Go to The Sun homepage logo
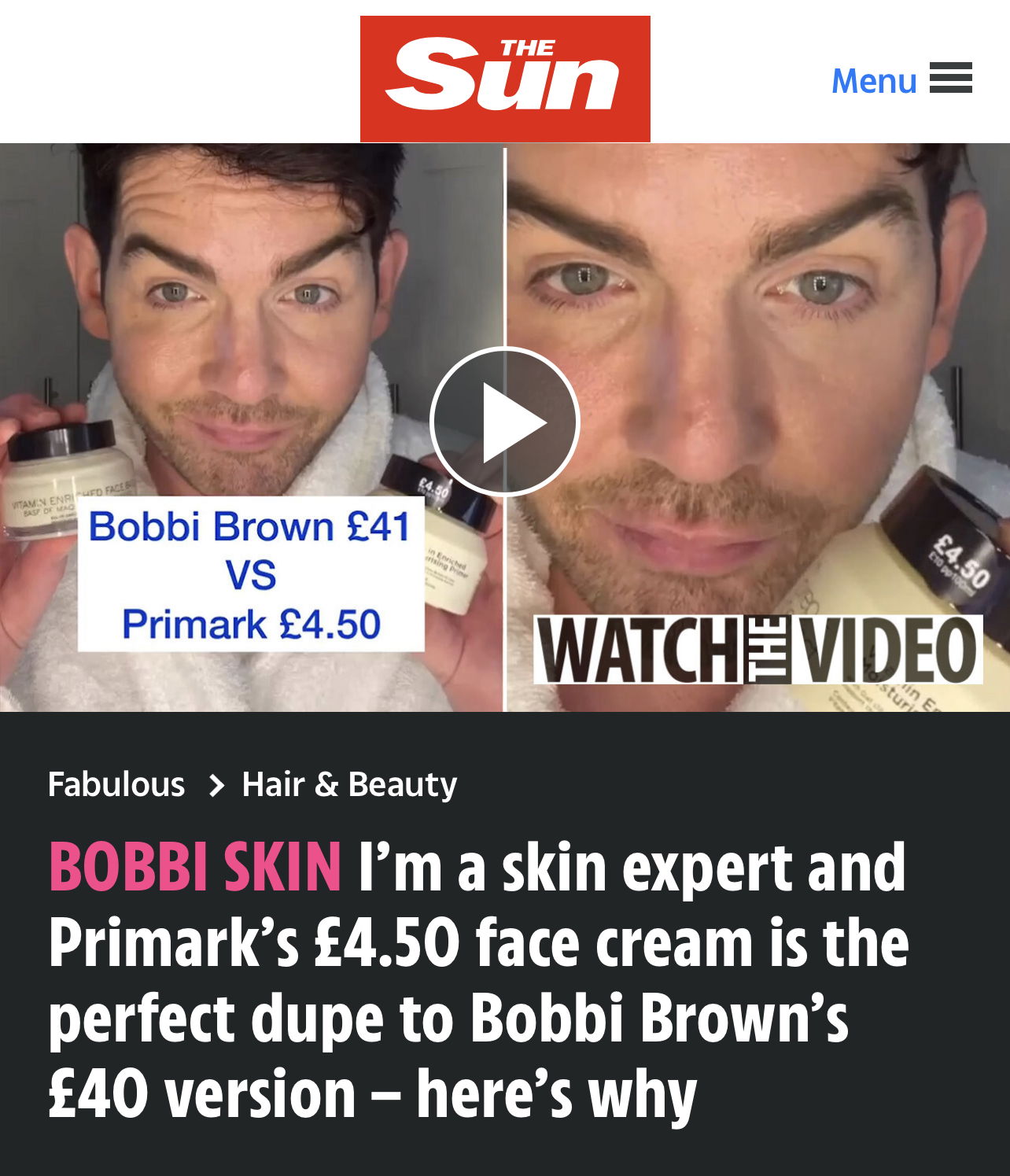The image size is (1010, 1176). pyautogui.click(x=505, y=79)
